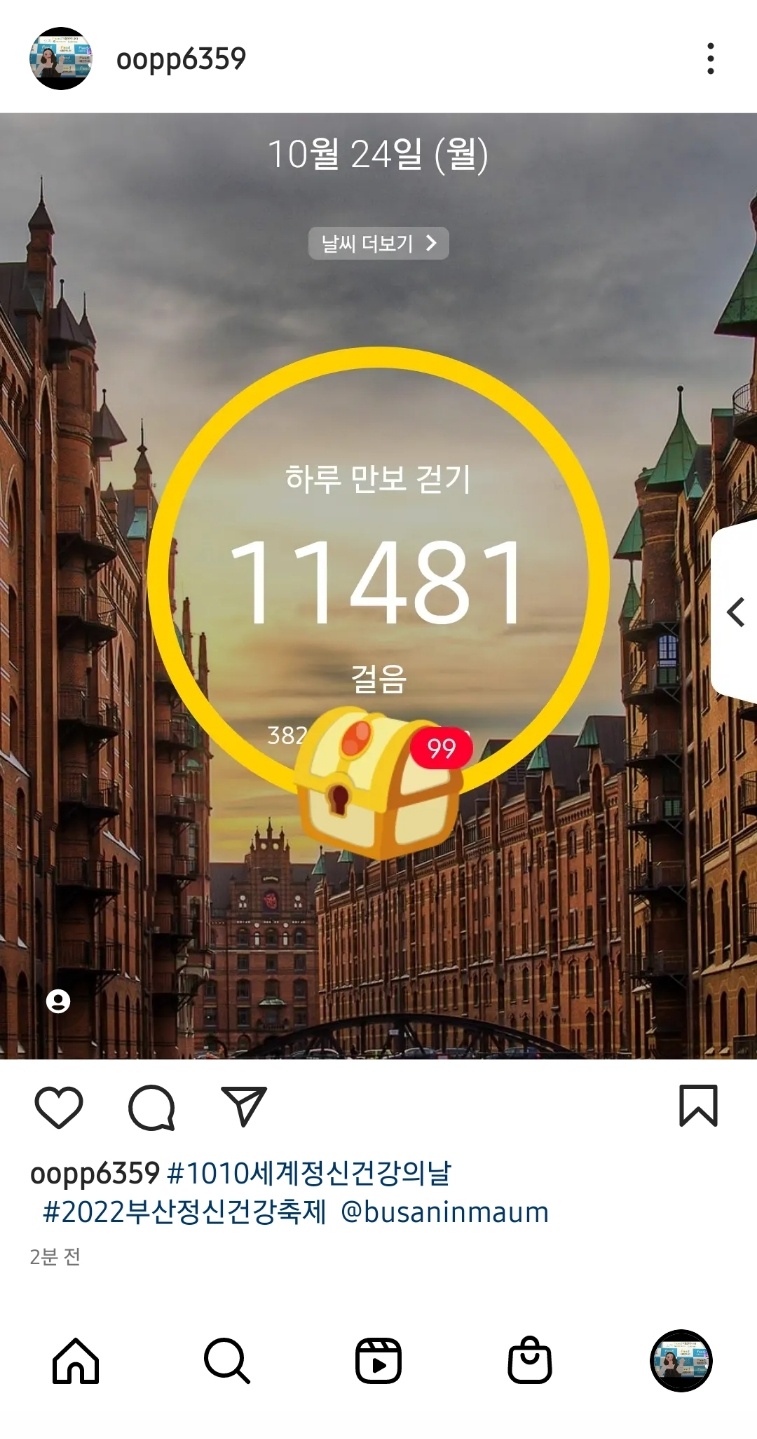
Task: Show tagged people on the photo
Action: [x=58, y=1001]
